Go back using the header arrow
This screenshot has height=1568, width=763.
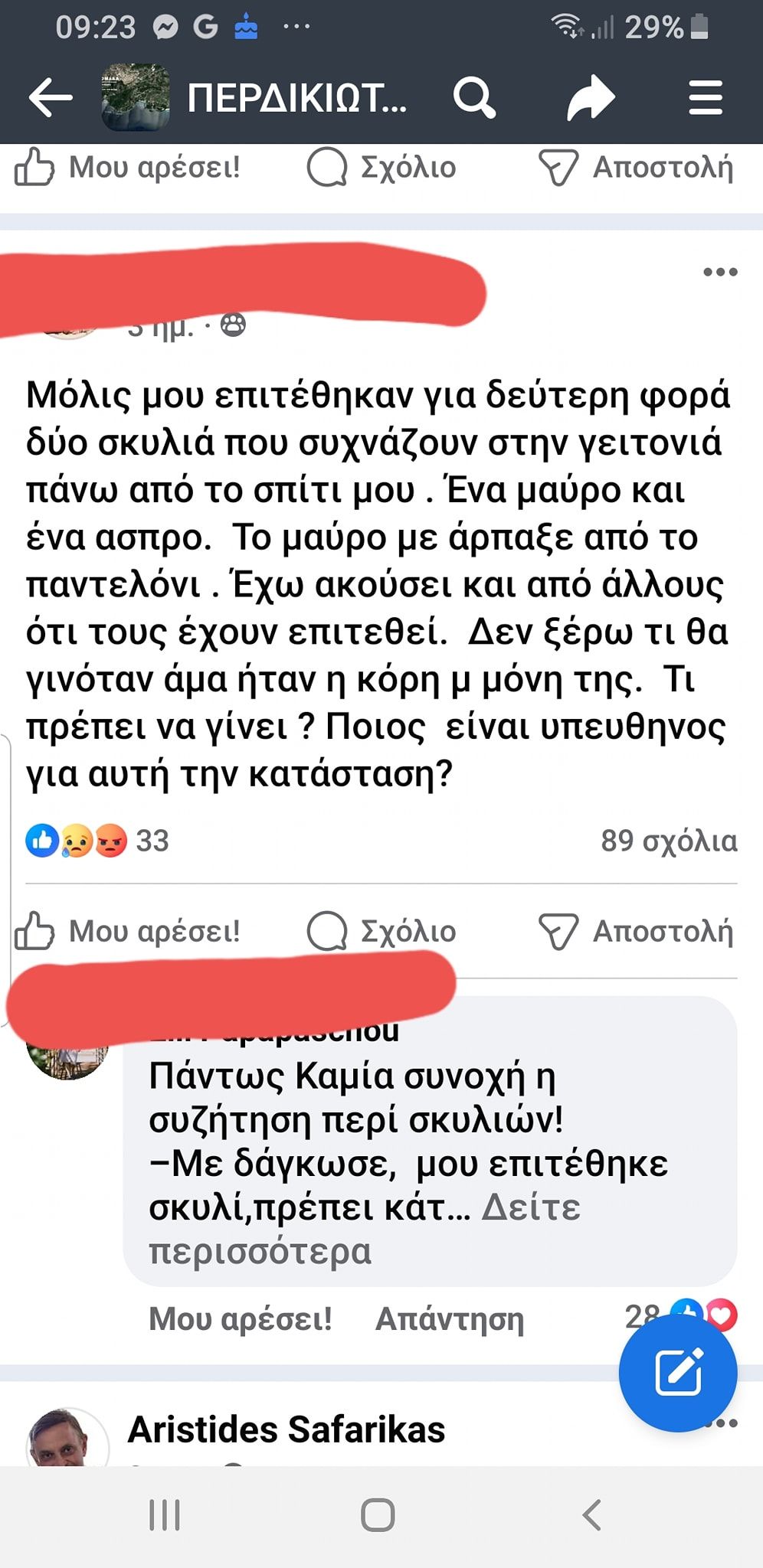coord(51,98)
